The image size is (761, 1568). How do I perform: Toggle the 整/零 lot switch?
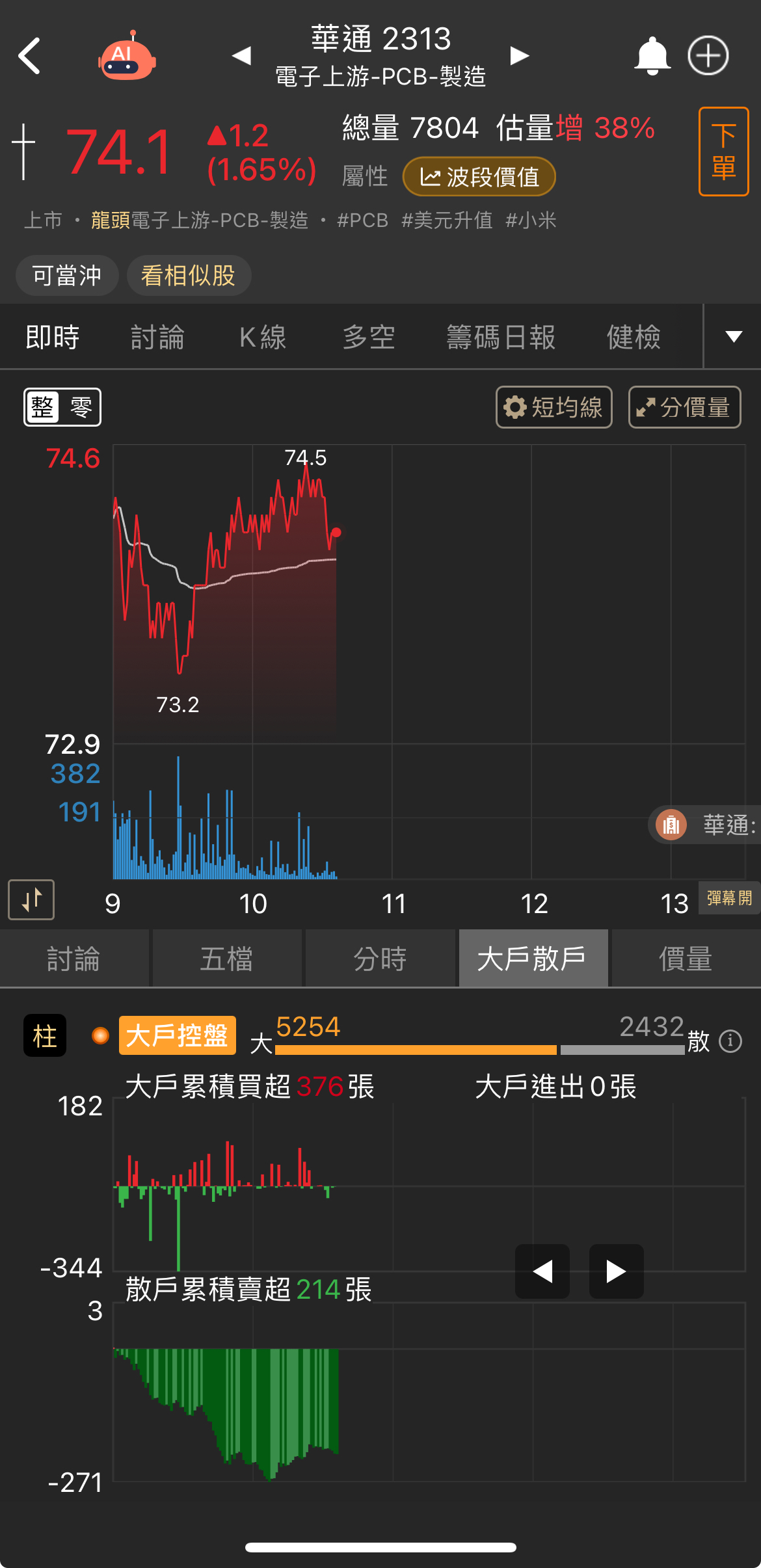click(x=62, y=408)
